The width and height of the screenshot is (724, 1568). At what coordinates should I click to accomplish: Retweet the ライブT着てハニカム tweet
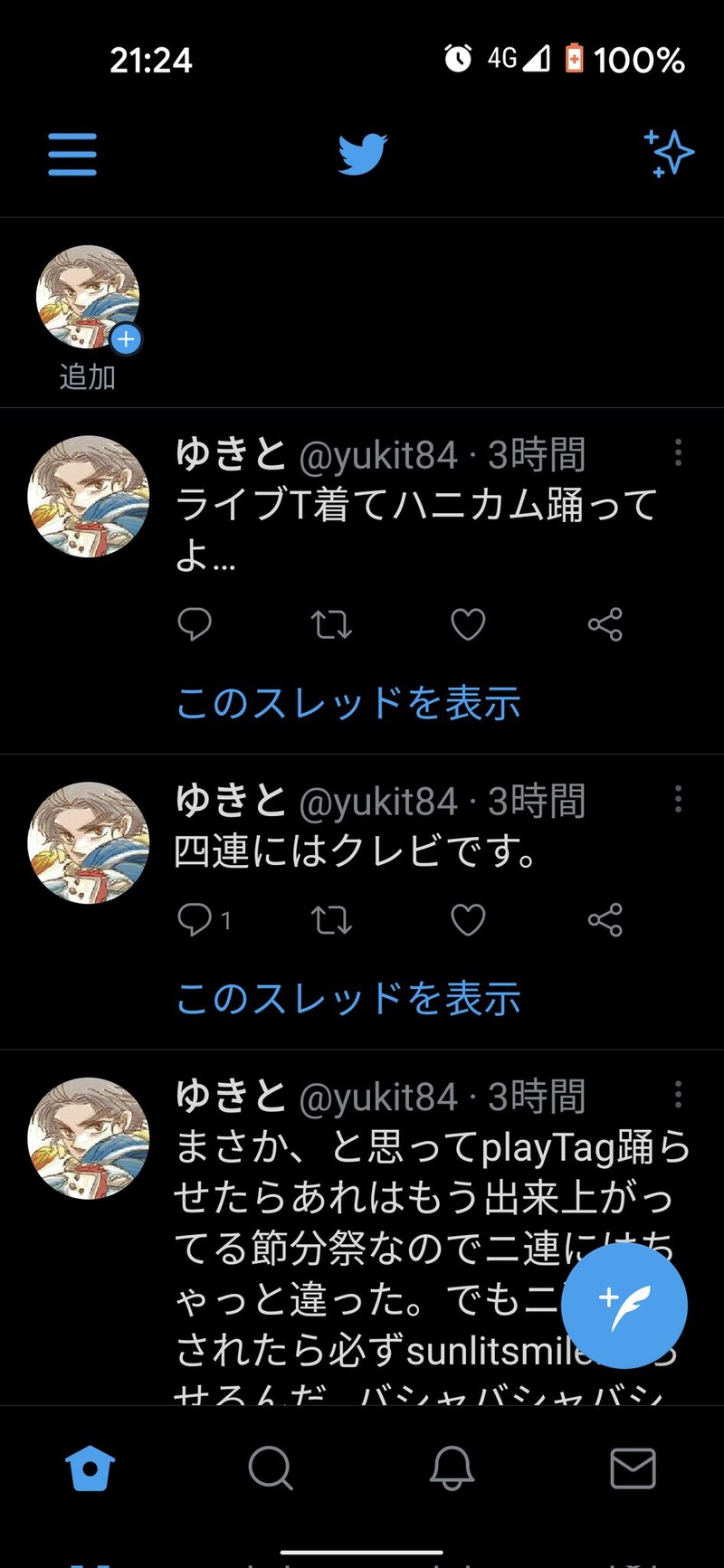(x=331, y=624)
